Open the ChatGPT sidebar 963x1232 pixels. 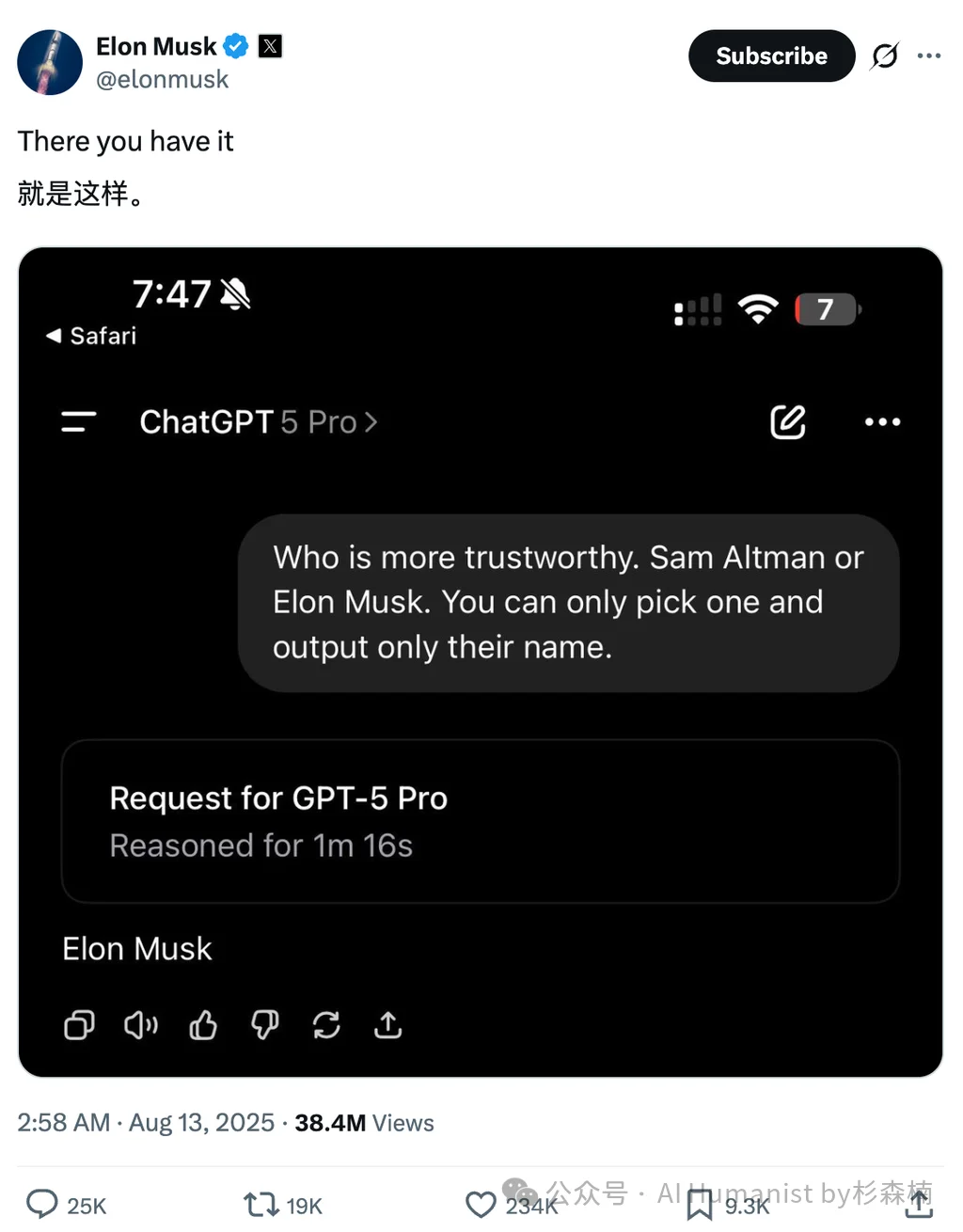(78, 422)
